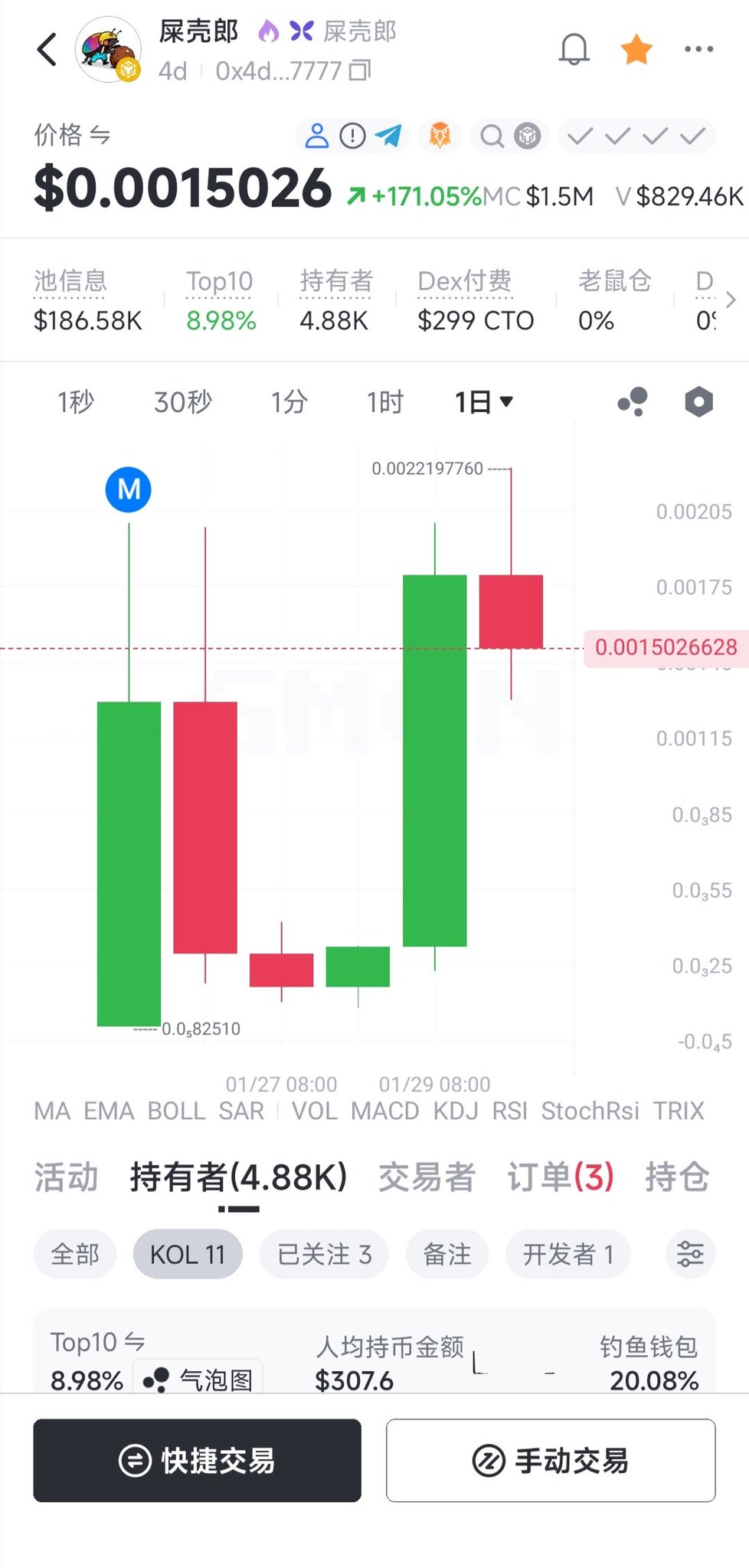Open the 交易者 tab
The width and height of the screenshot is (749, 1568).
(427, 1177)
